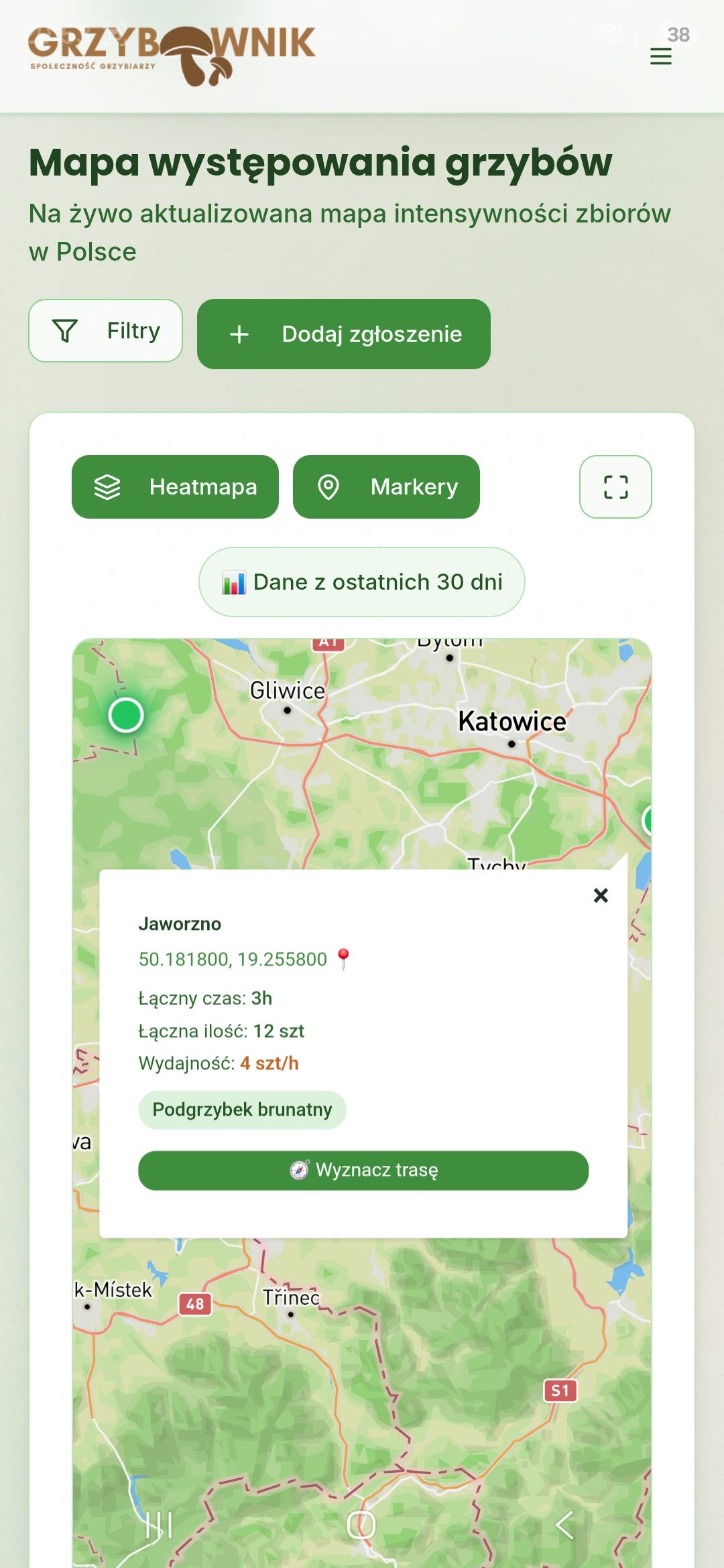Select the green marker near Gliwice
The height and width of the screenshot is (1568, 724).
pyautogui.click(x=125, y=715)
